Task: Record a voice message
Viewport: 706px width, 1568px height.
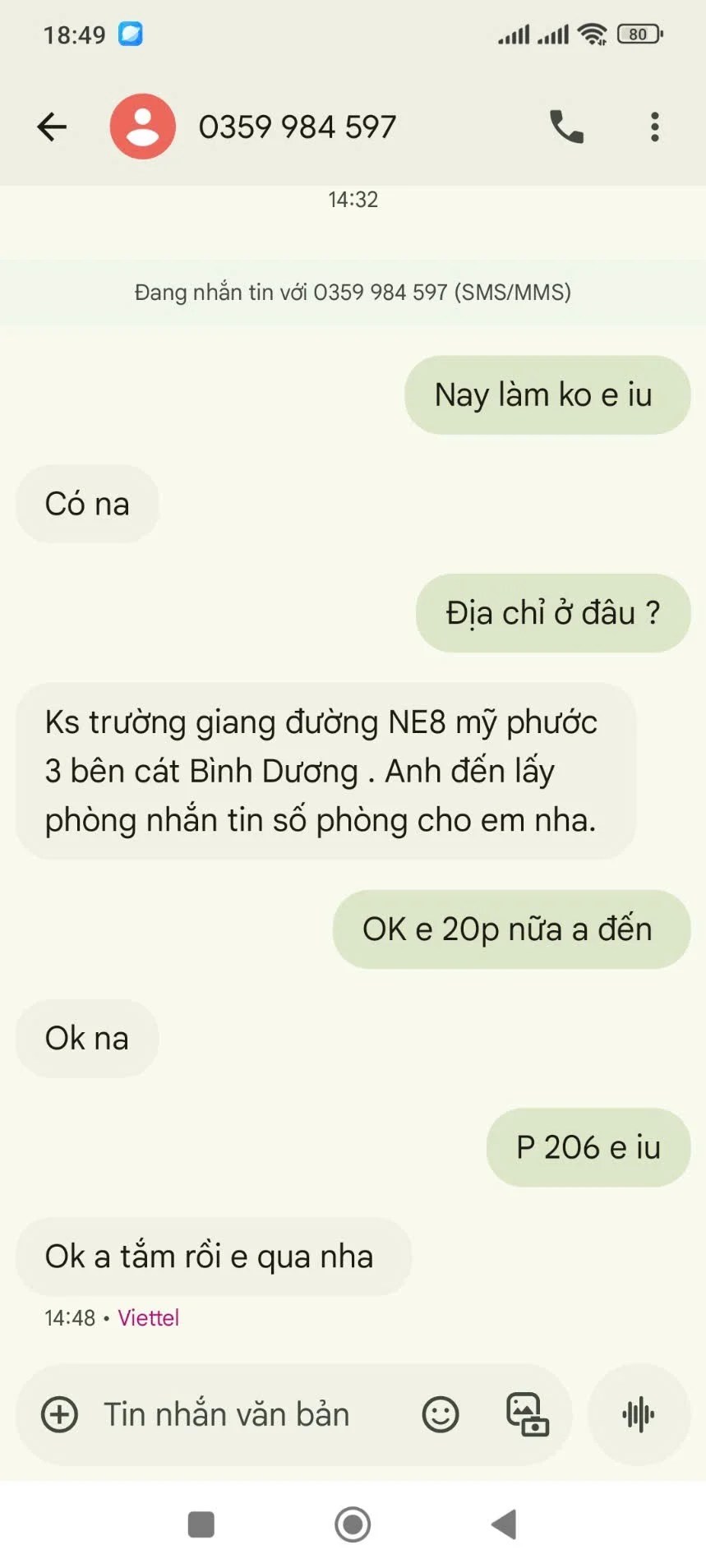Action: click(639, 1414)
